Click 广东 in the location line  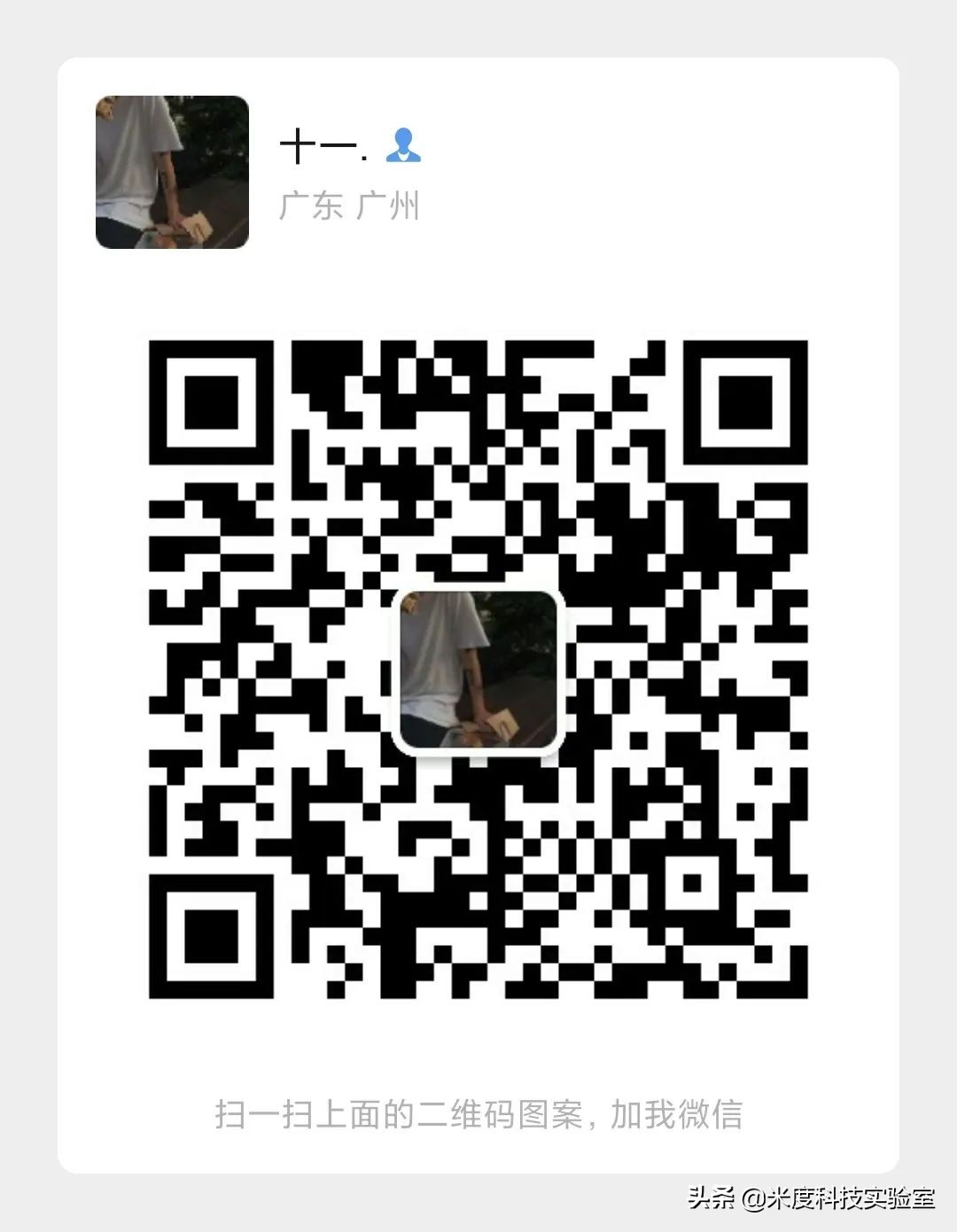tap(312, 204)
